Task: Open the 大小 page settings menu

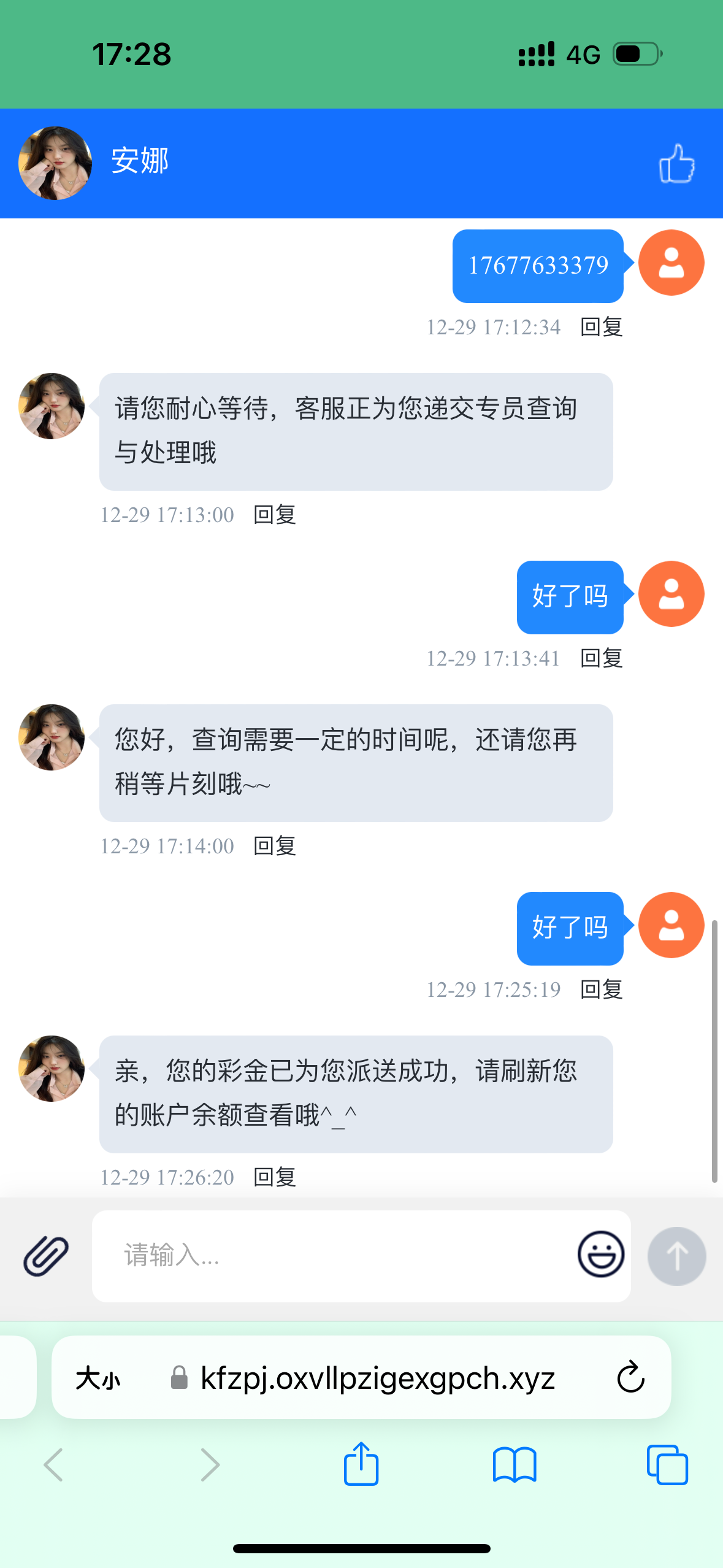Action: click(98, 1378)
